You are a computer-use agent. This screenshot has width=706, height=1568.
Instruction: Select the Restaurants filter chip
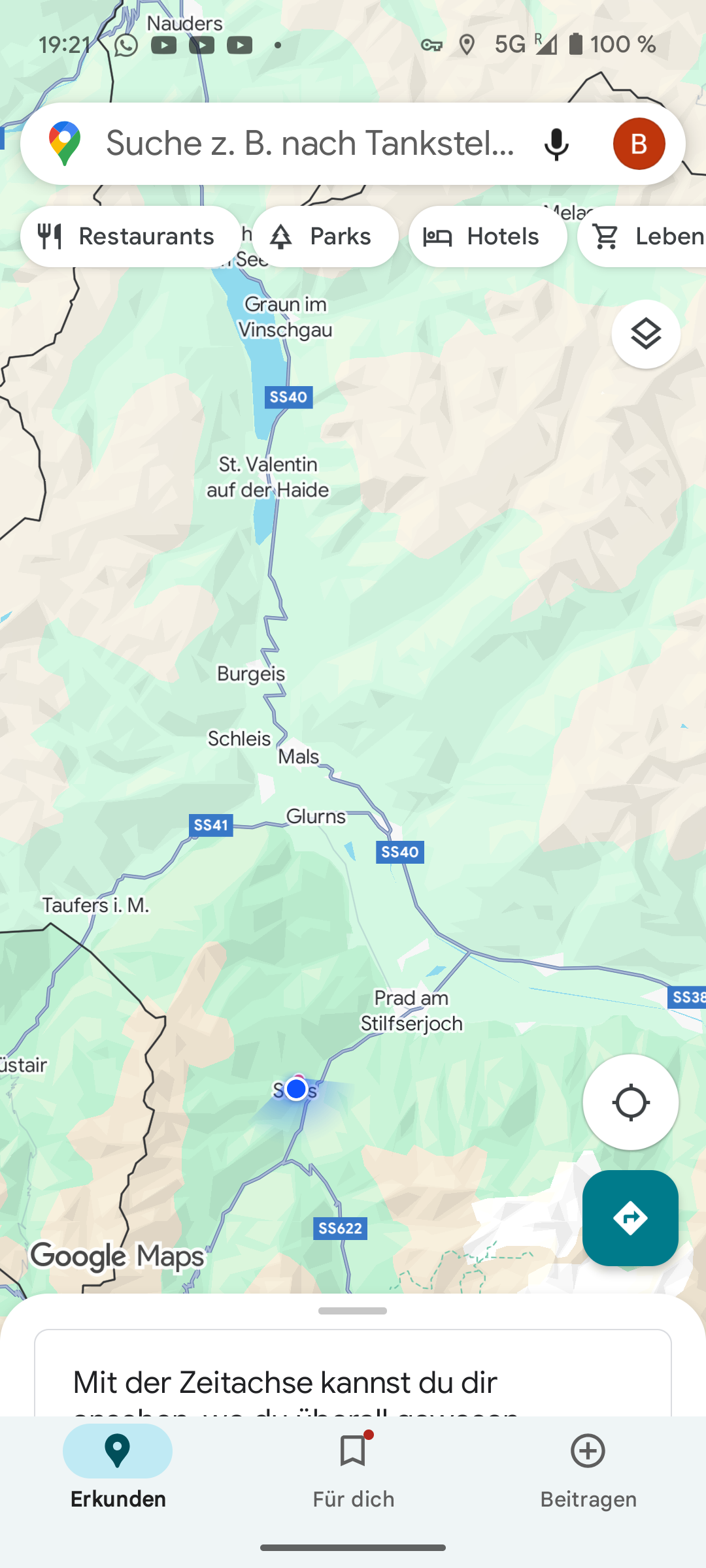pyautogui.click(x=131, y=237)
